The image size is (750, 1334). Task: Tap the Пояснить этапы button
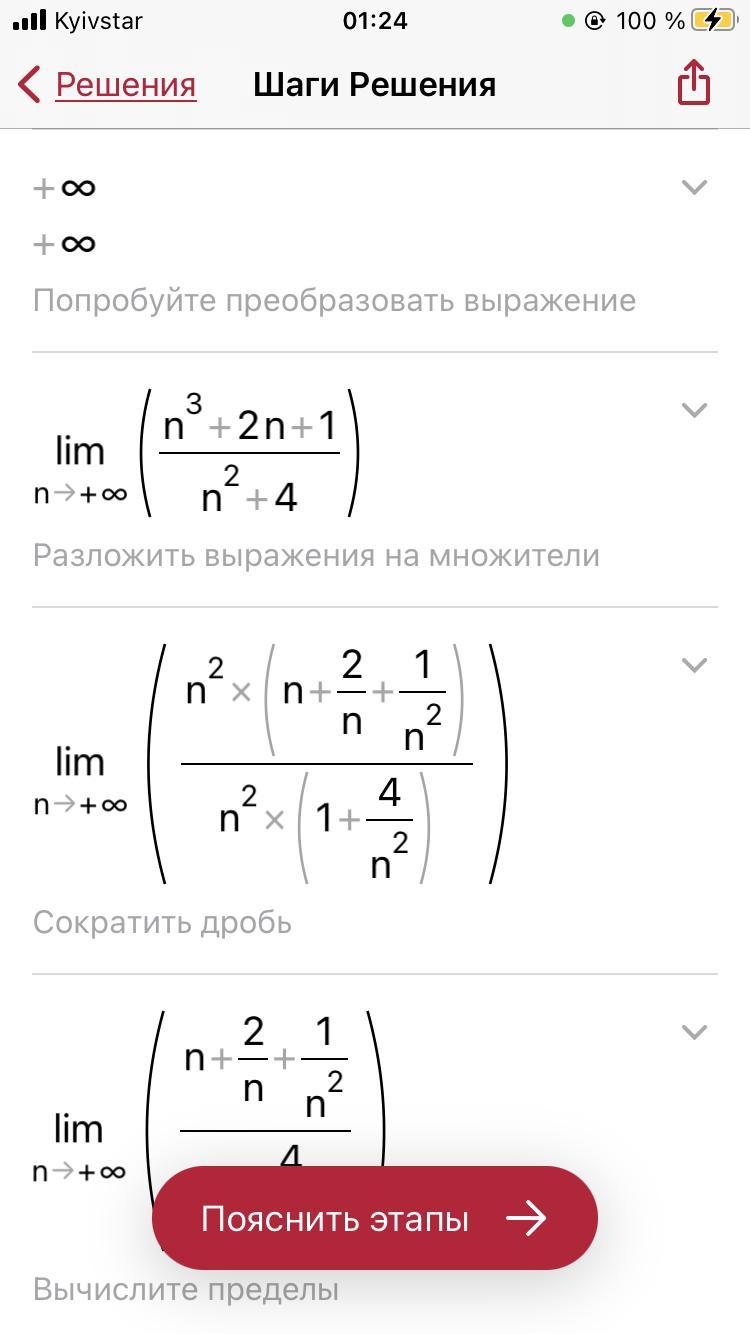click(x=374, y=1218)
